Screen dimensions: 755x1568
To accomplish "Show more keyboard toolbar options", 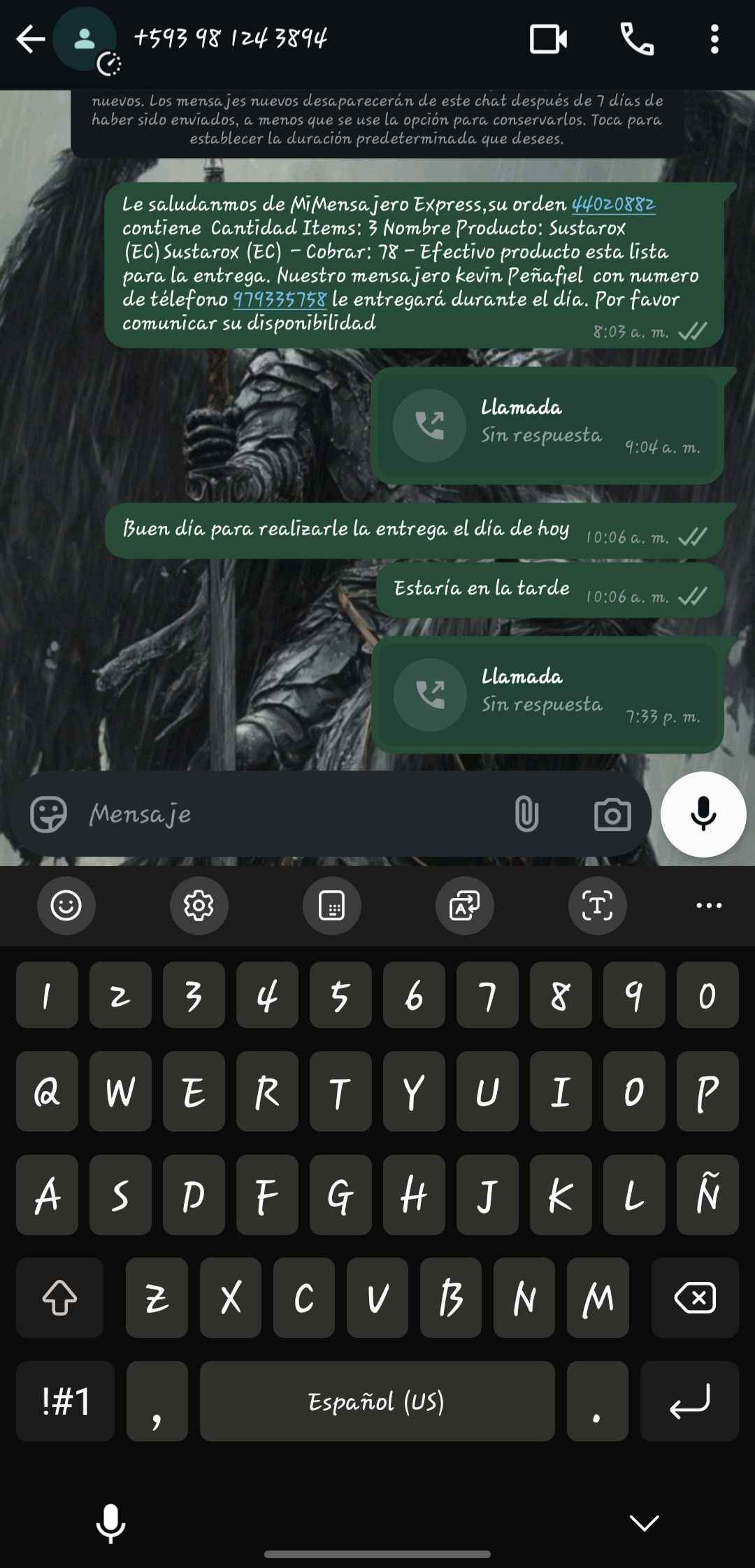I will [709, 906].
